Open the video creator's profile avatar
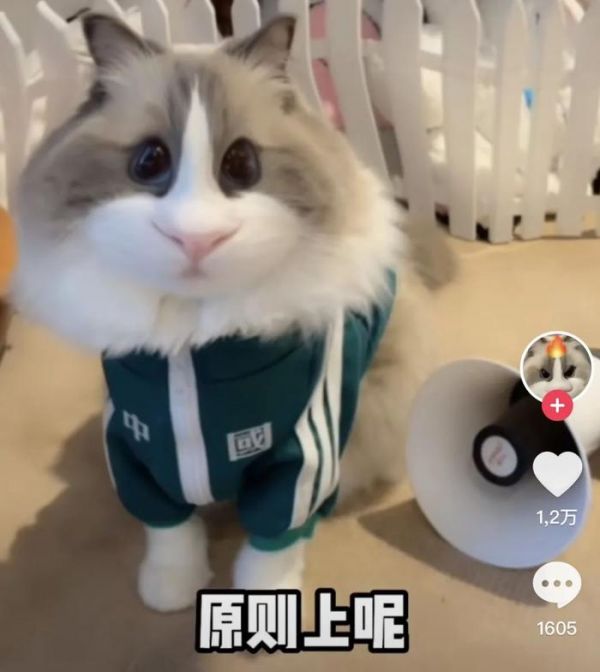The image size is (600, 672). [556, 364]
